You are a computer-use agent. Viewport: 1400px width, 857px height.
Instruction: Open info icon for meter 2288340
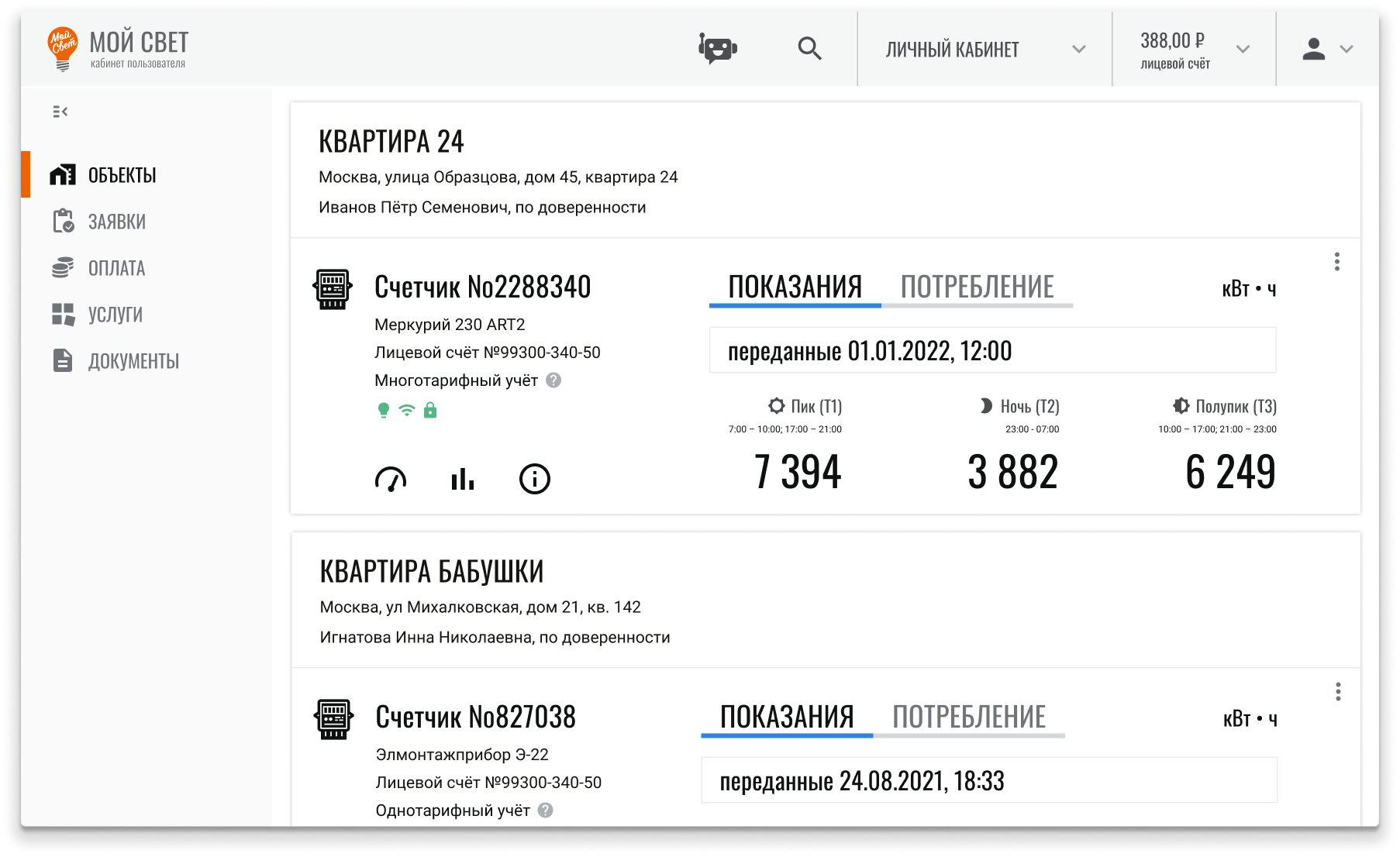(534, 479)
